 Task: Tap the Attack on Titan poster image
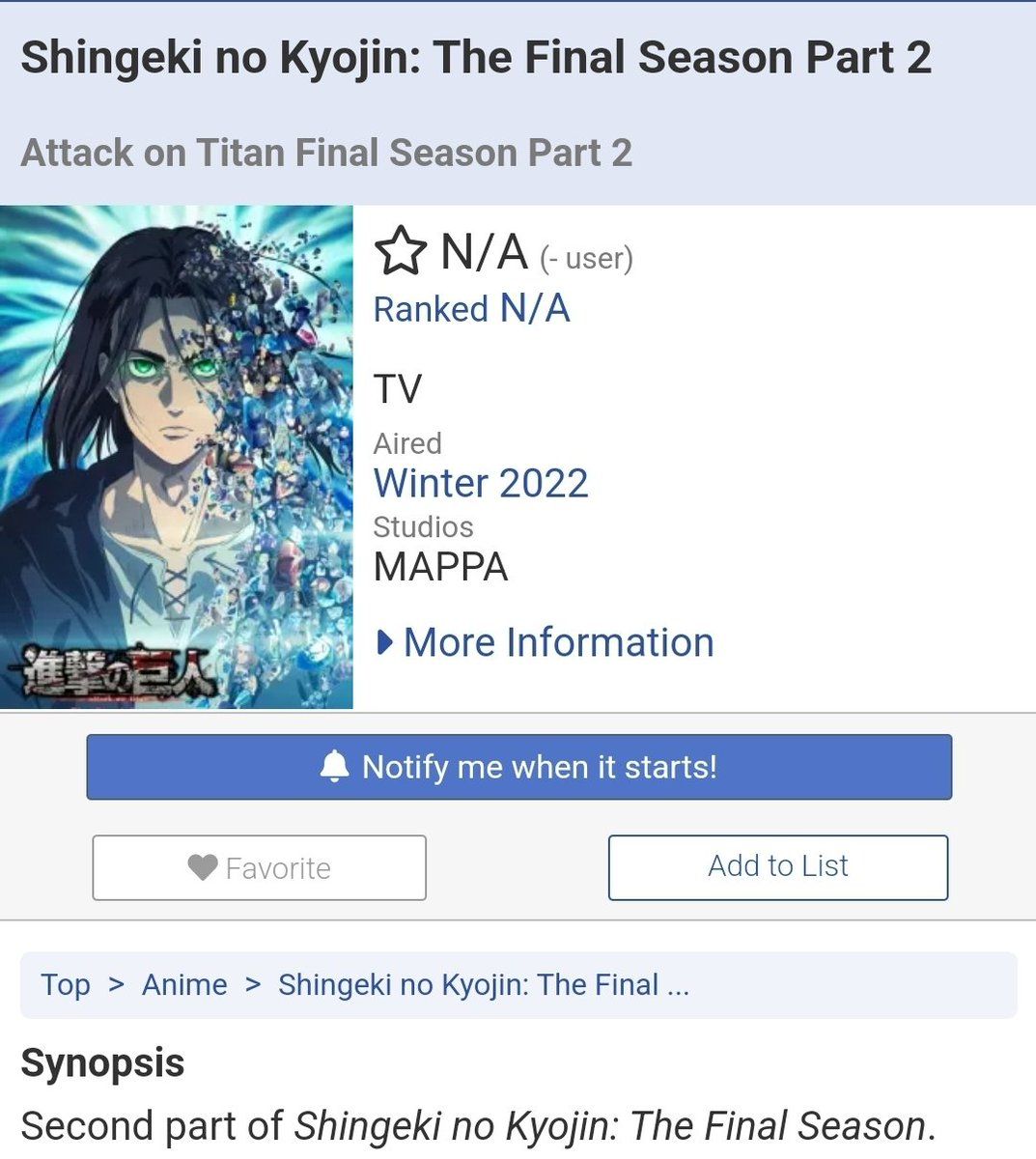tap(176, 457)
